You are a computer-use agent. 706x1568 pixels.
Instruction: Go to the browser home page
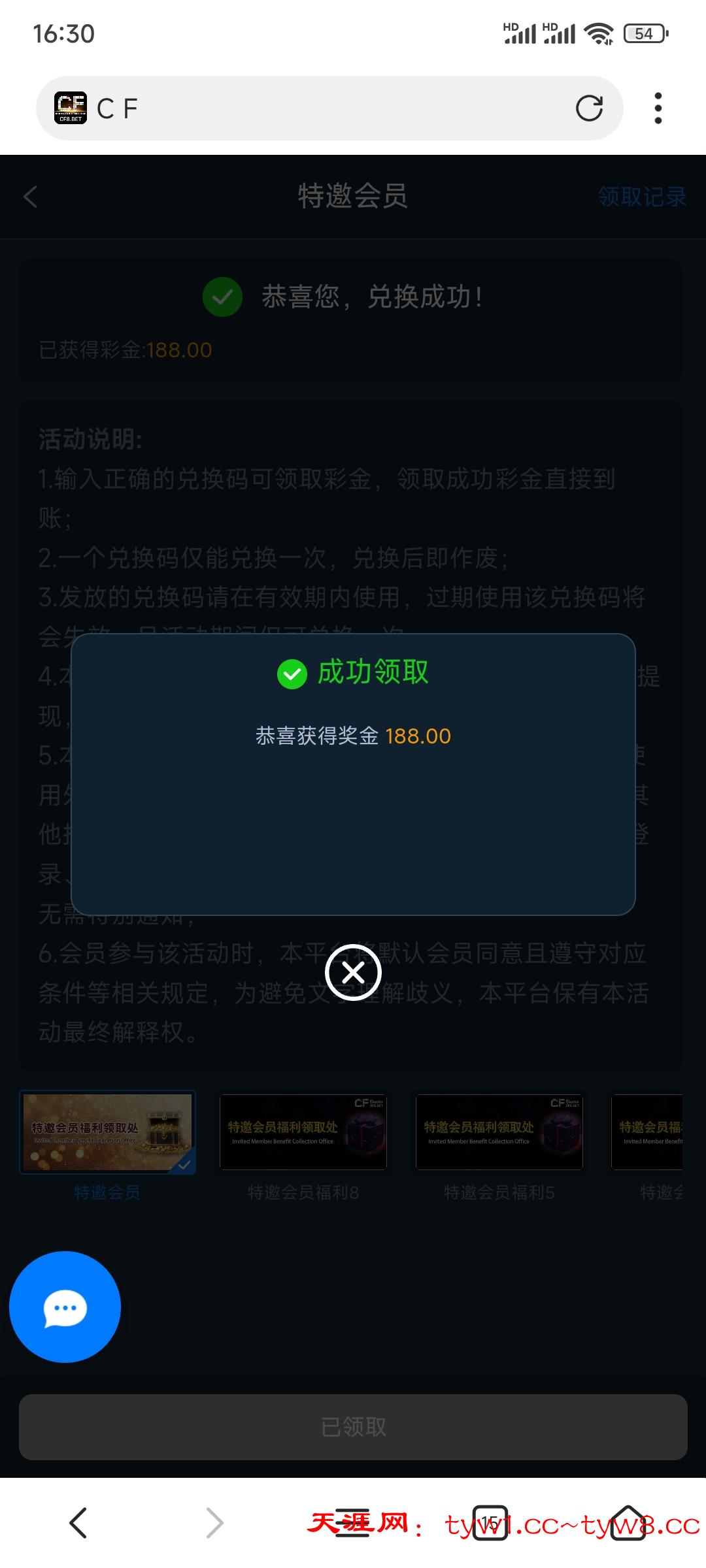pyautogui.click(x=628, y=1523)
